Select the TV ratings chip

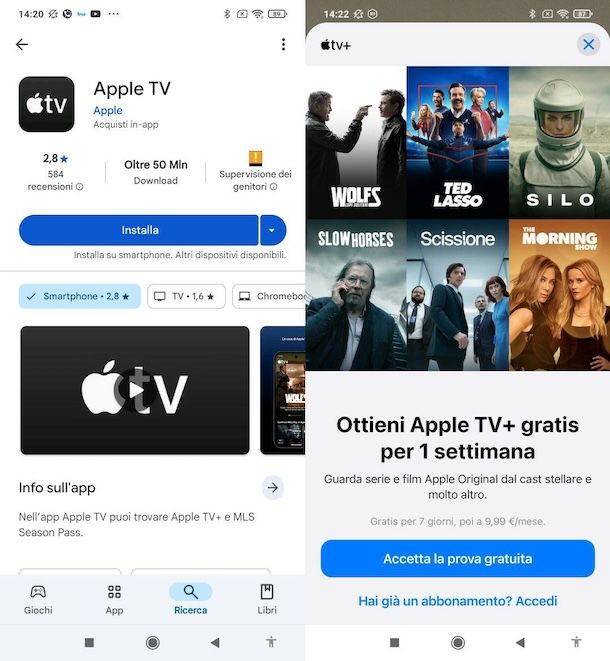186,297
